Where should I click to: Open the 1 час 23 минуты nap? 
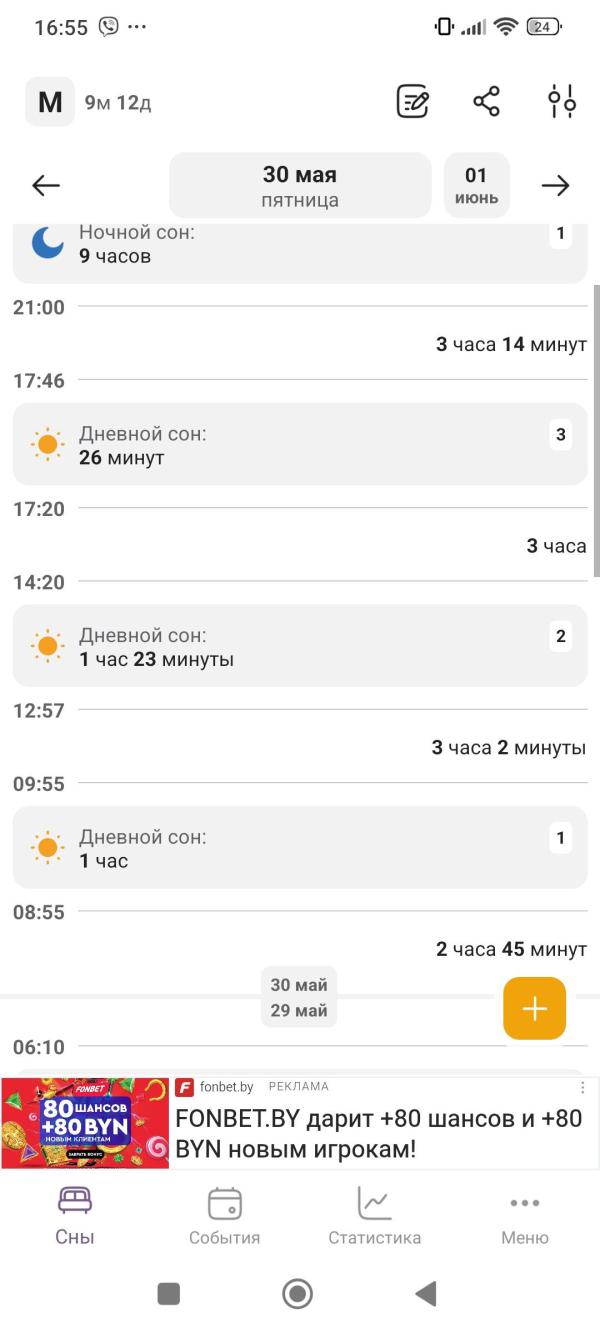300,646
